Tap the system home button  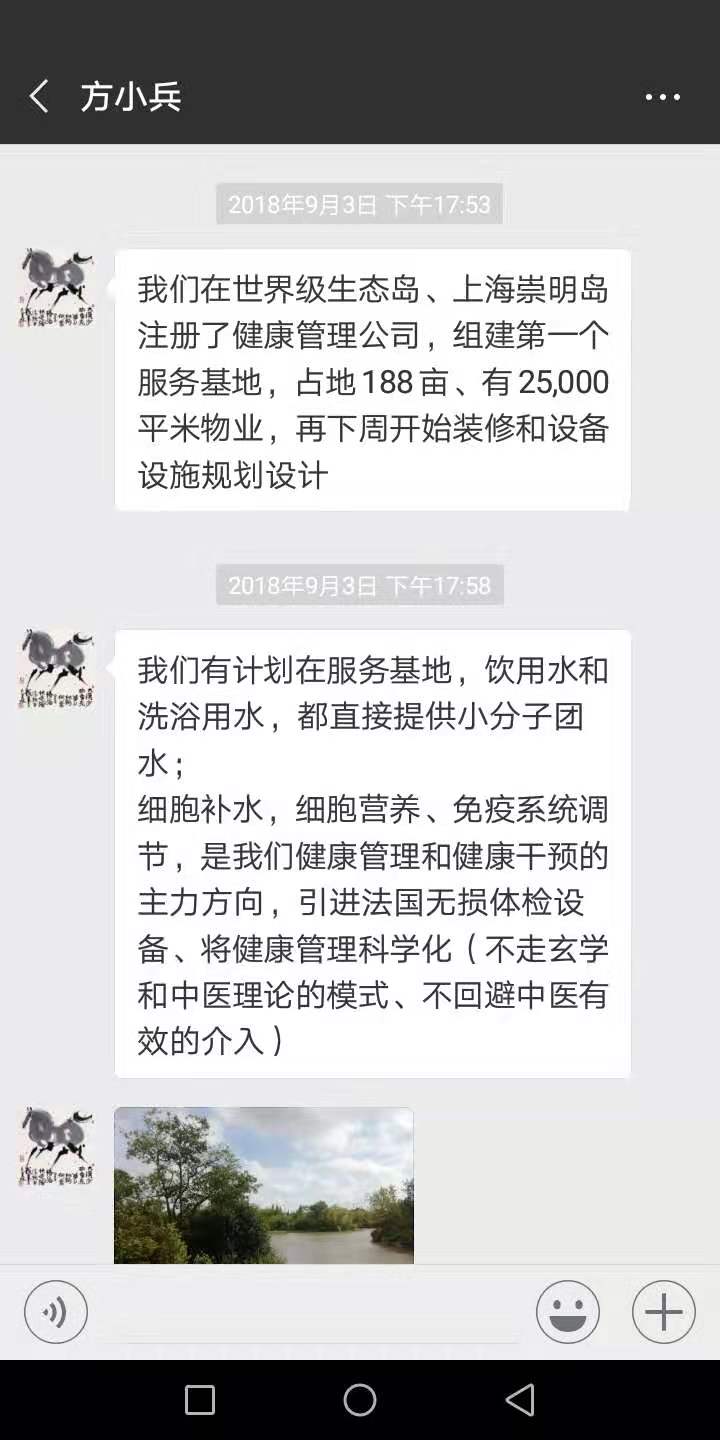click(360, 1400)
